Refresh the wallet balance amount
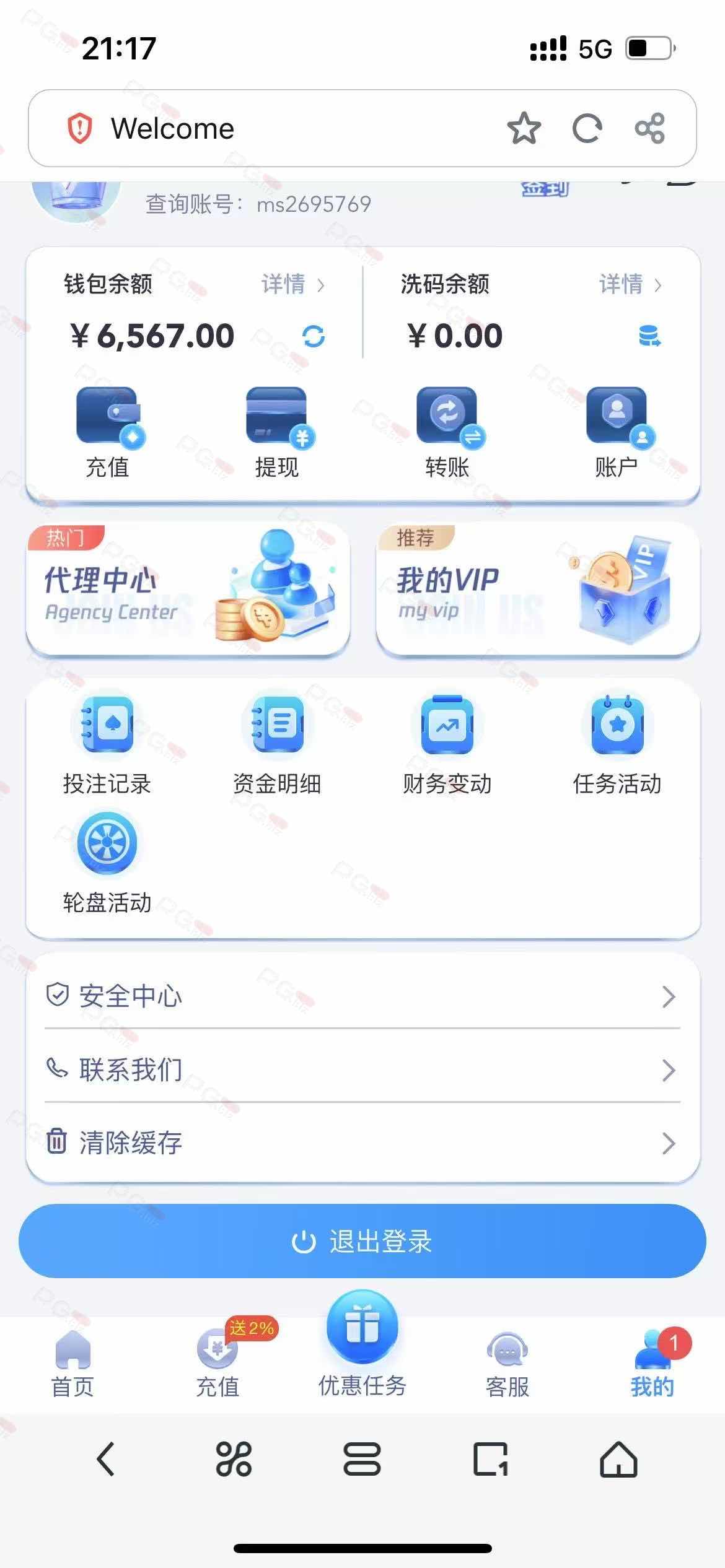The height and width of the screenshot is (1568, 725). point(314,336)
